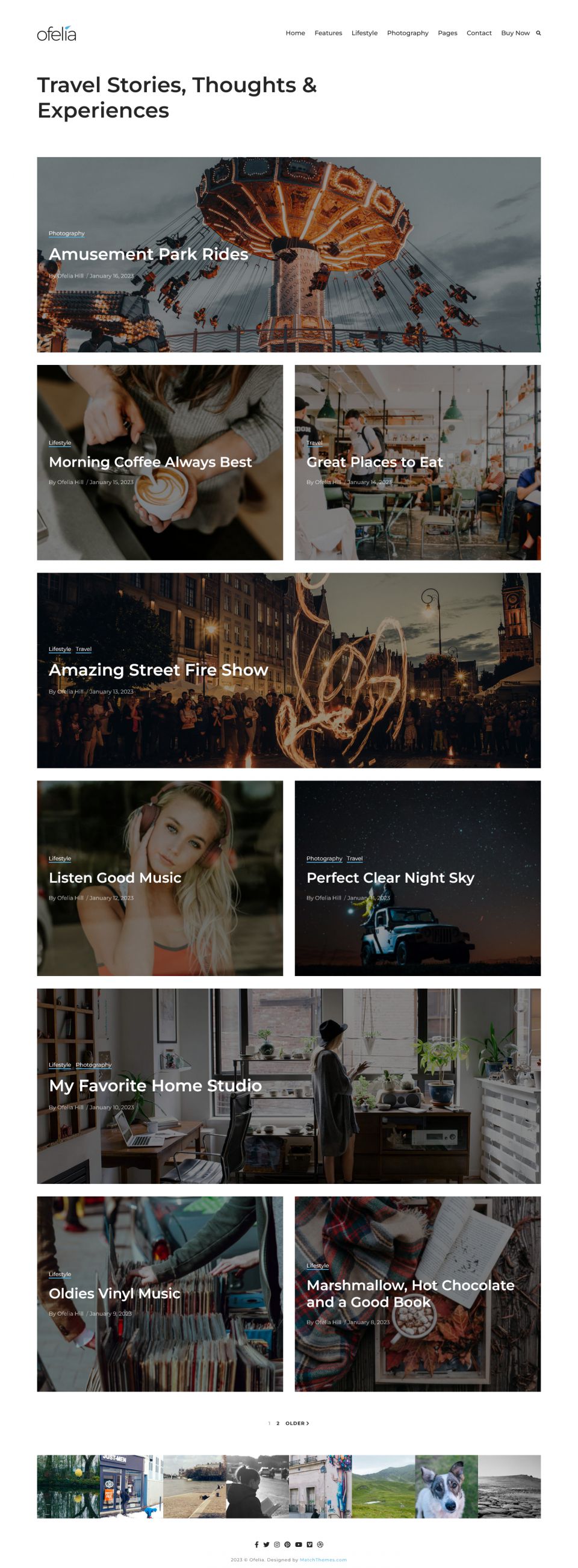Go to the Home menu item
This screenshot has height=1568, width=578.
[x=295, y=33]
